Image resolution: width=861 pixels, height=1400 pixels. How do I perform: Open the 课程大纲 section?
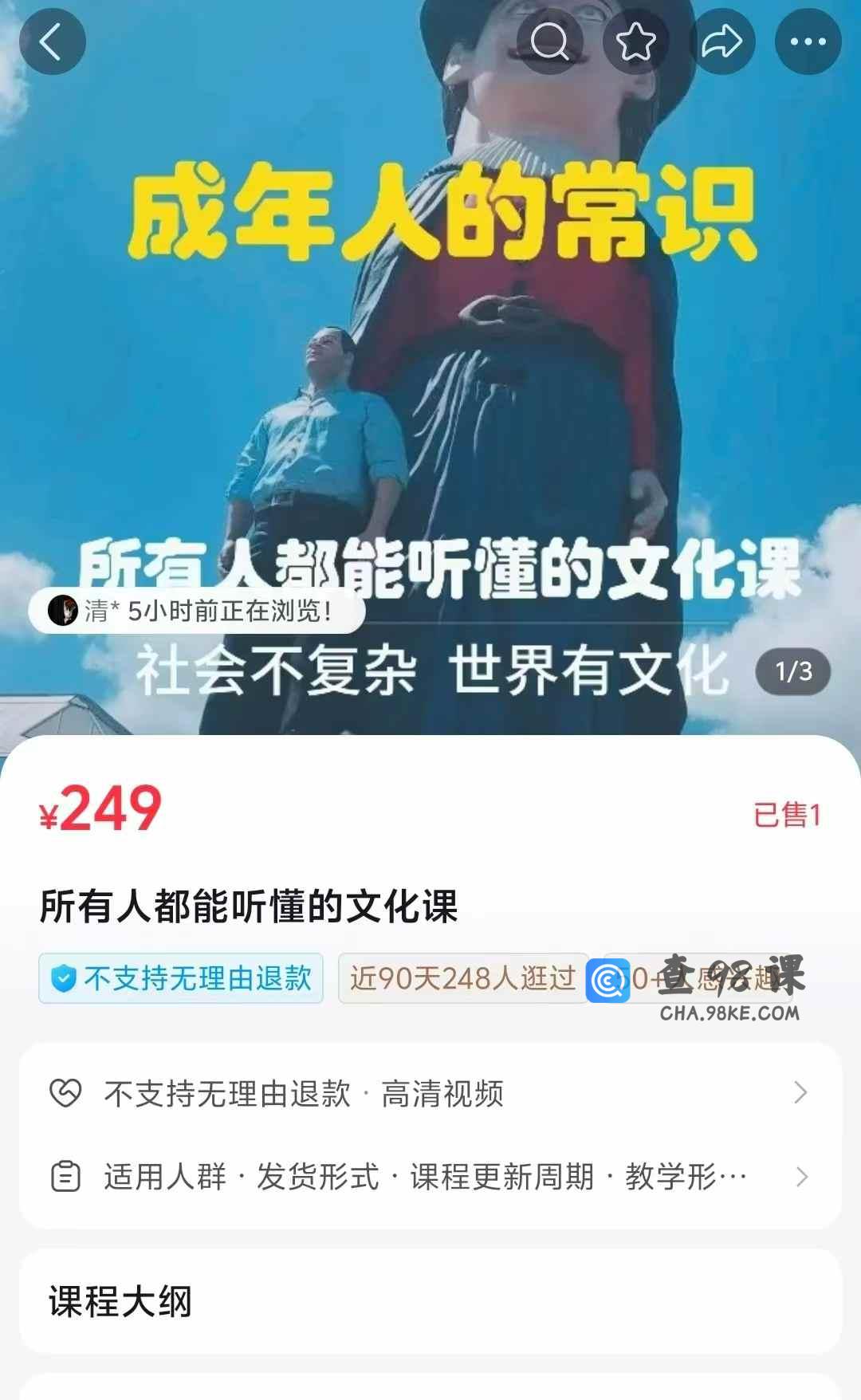point(431,1301)
